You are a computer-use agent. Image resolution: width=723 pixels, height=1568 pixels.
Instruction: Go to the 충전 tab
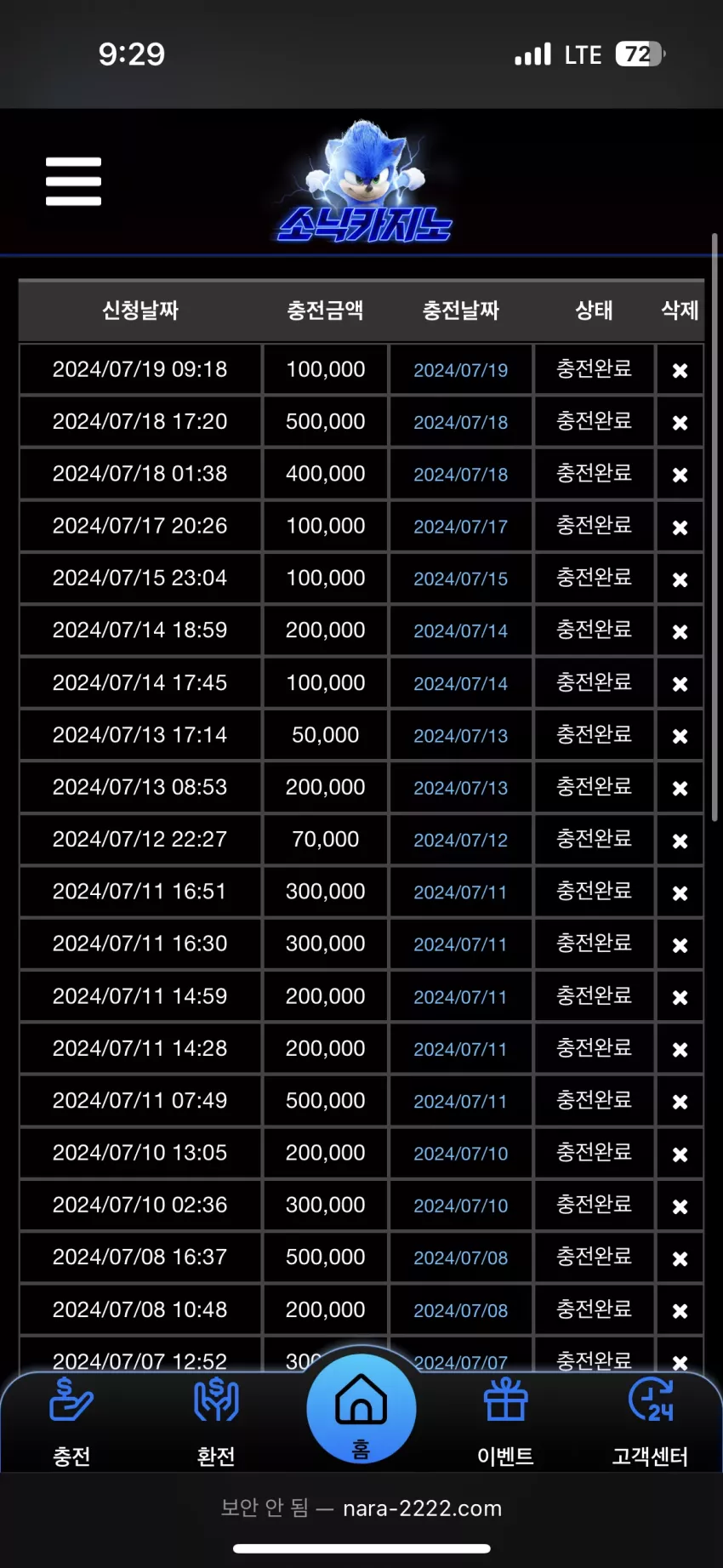pyautogui.click(x=71, y=1423)
